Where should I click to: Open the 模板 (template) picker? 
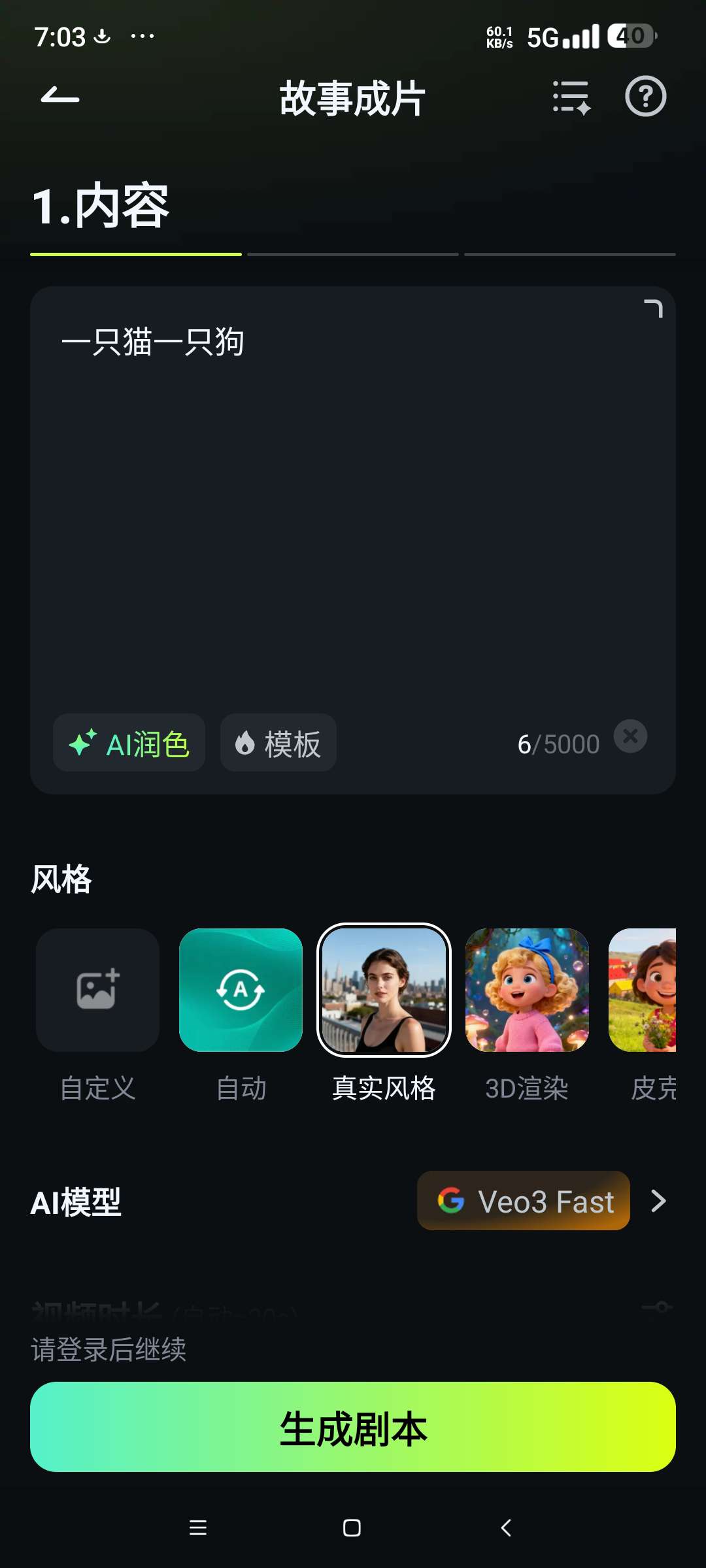[277, 743]
